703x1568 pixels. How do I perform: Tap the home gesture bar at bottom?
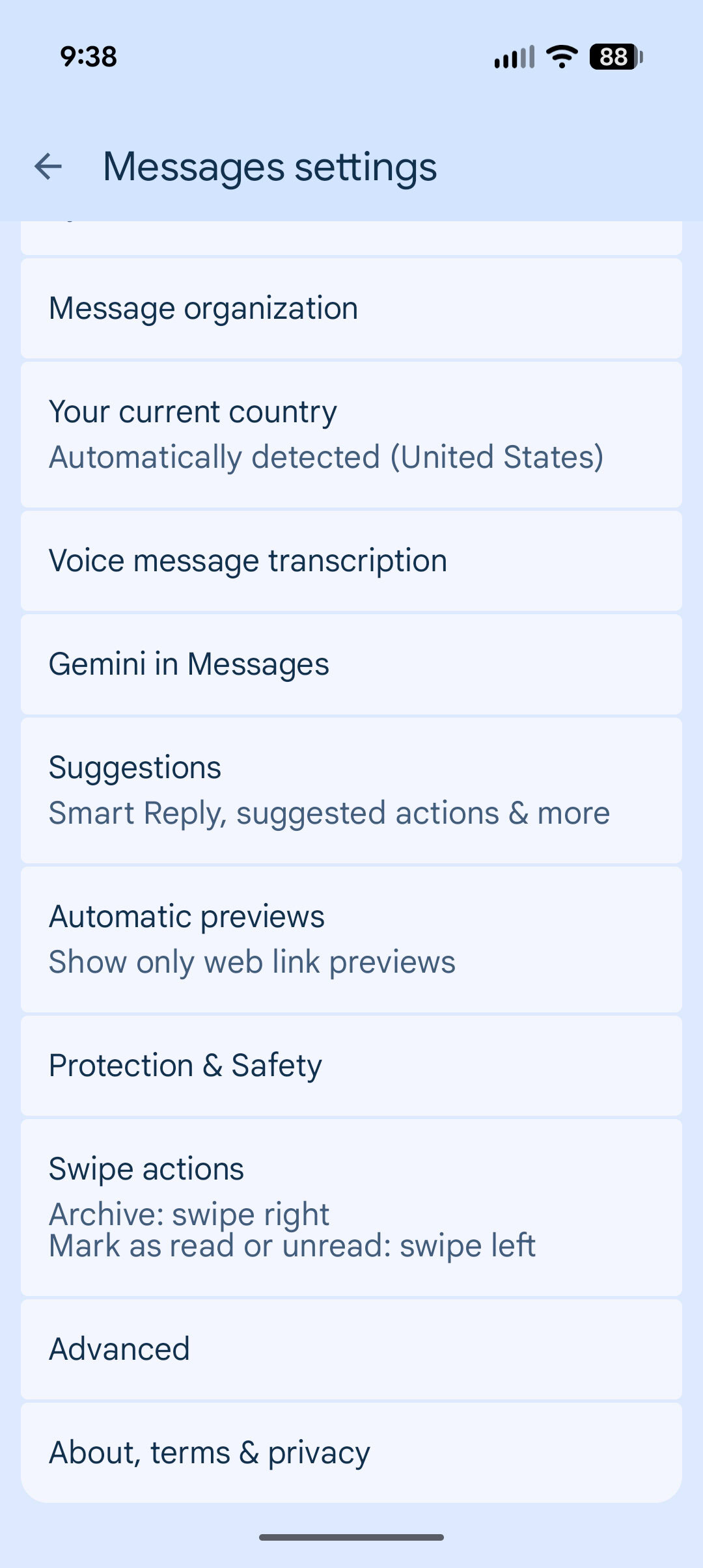(351, 1536)
